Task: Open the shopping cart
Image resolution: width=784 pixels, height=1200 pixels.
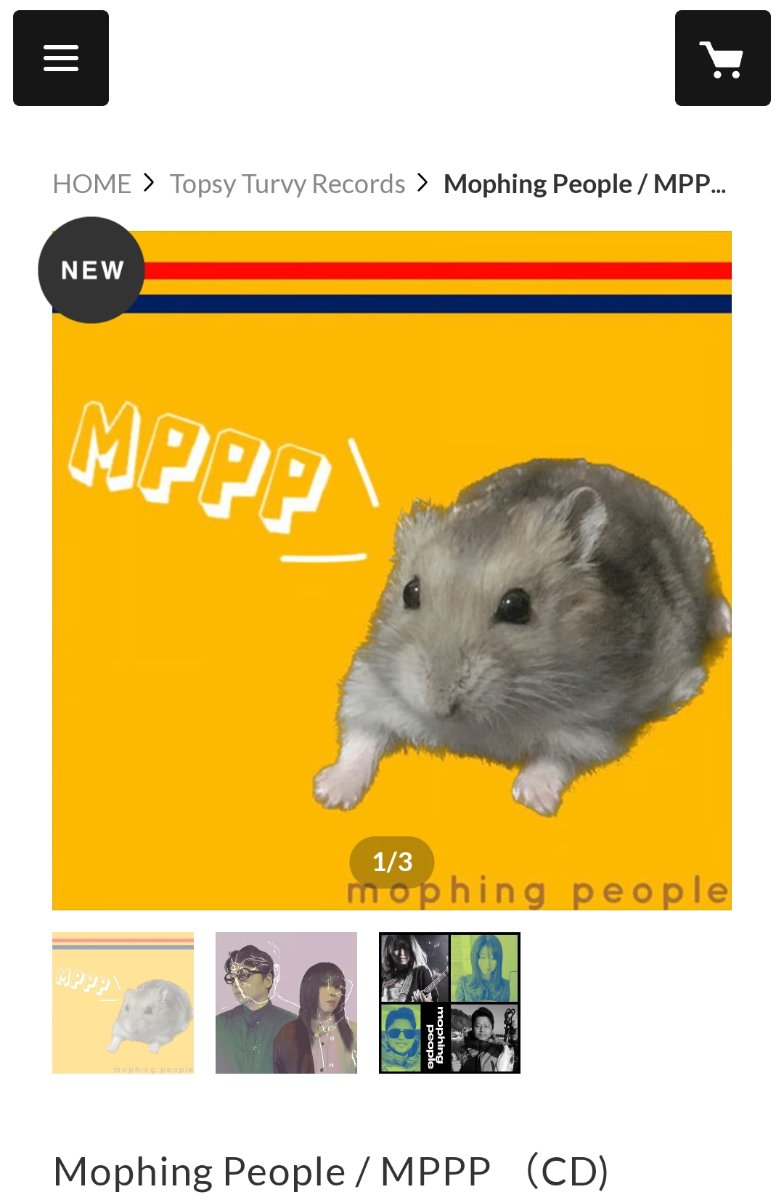Action: pos(722,58)
